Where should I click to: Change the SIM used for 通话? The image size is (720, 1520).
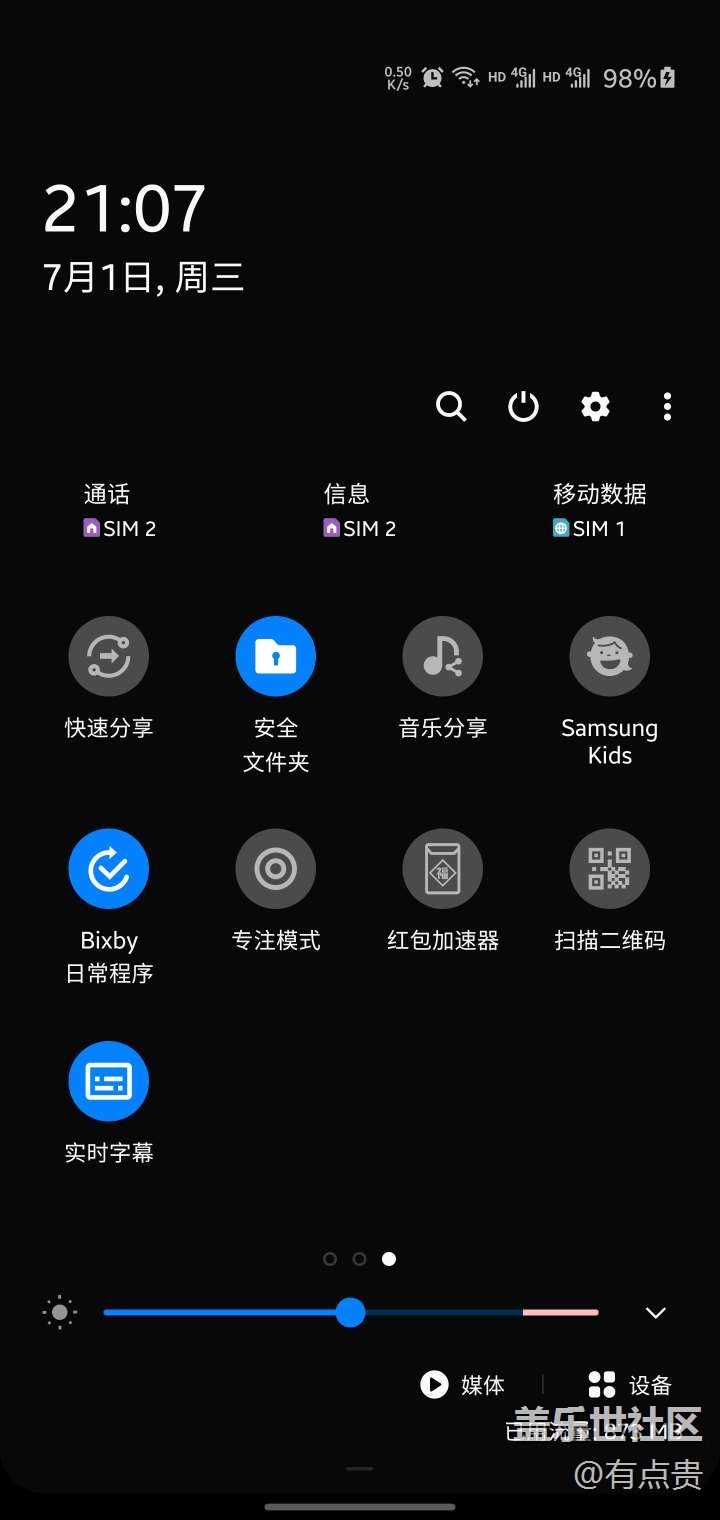coord(119,511)
